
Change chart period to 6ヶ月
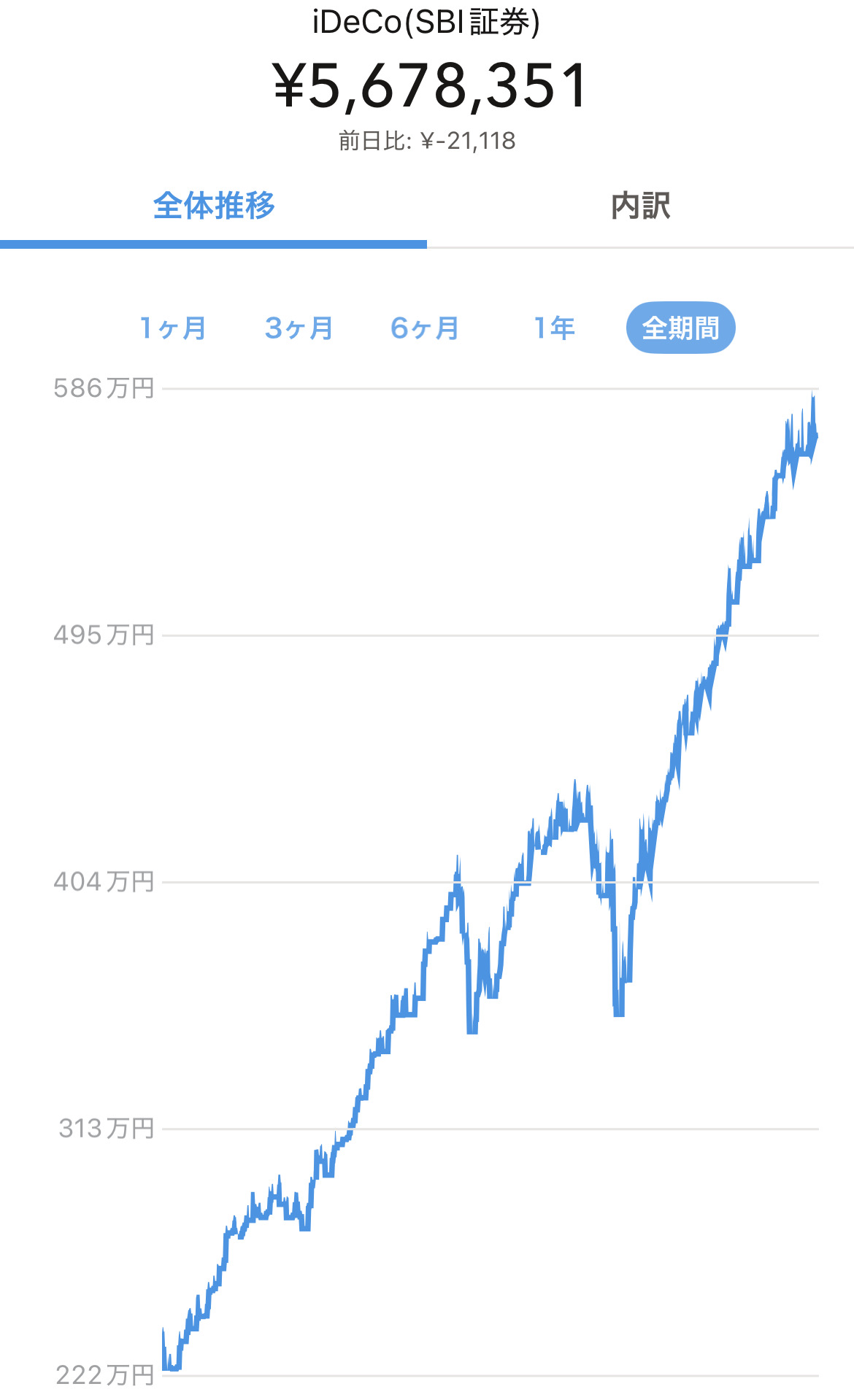(x=425, y=328)
